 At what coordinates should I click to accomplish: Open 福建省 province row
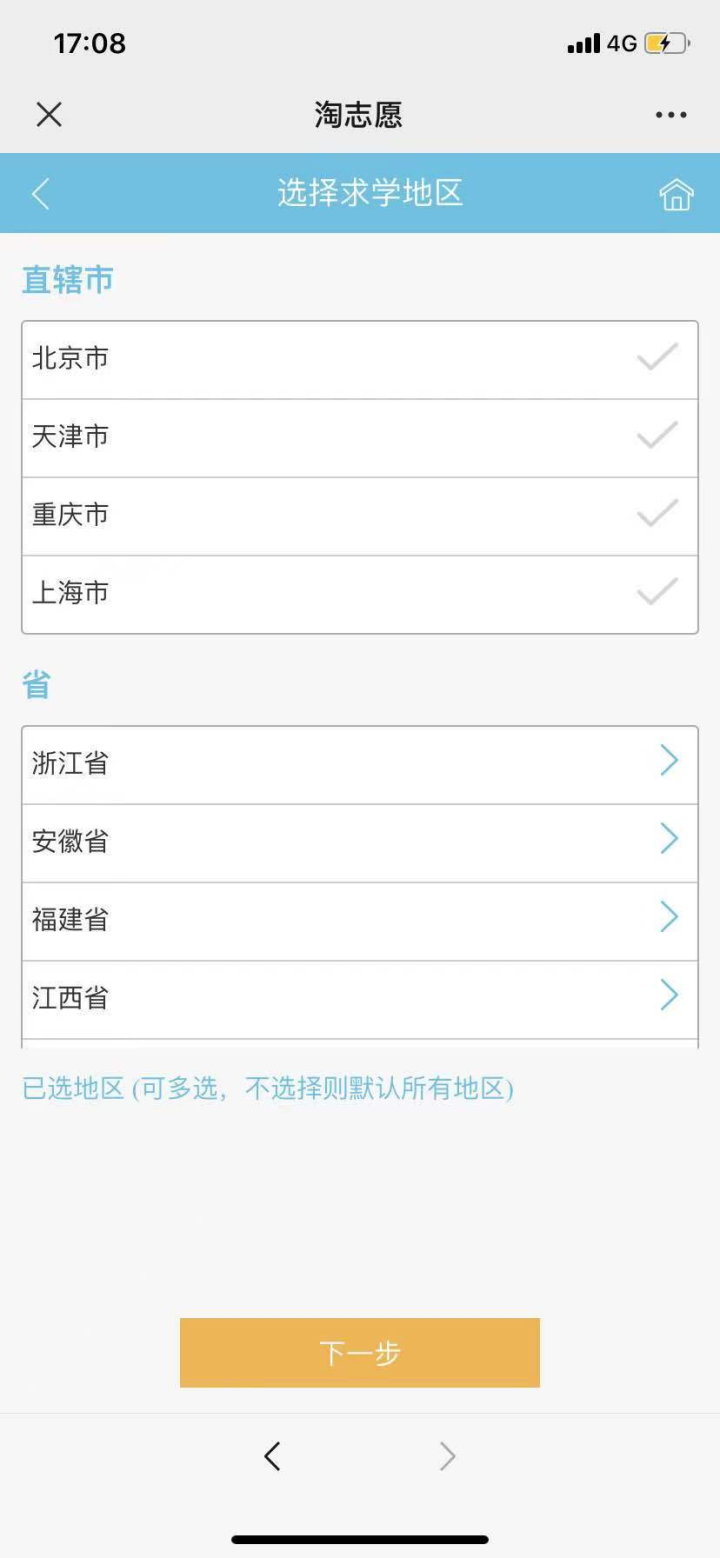(x=360, y=921)
